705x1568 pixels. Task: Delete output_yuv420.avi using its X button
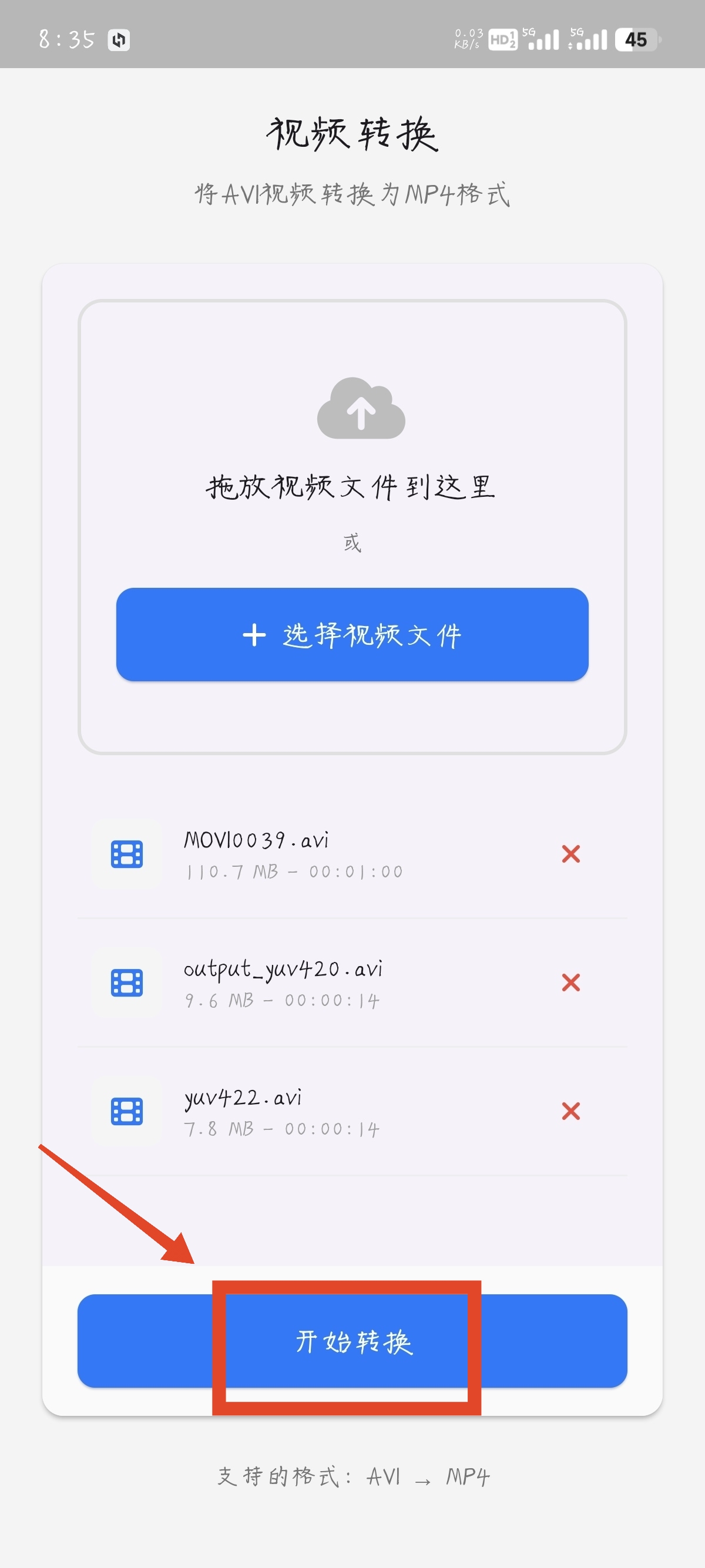(571, 982)
